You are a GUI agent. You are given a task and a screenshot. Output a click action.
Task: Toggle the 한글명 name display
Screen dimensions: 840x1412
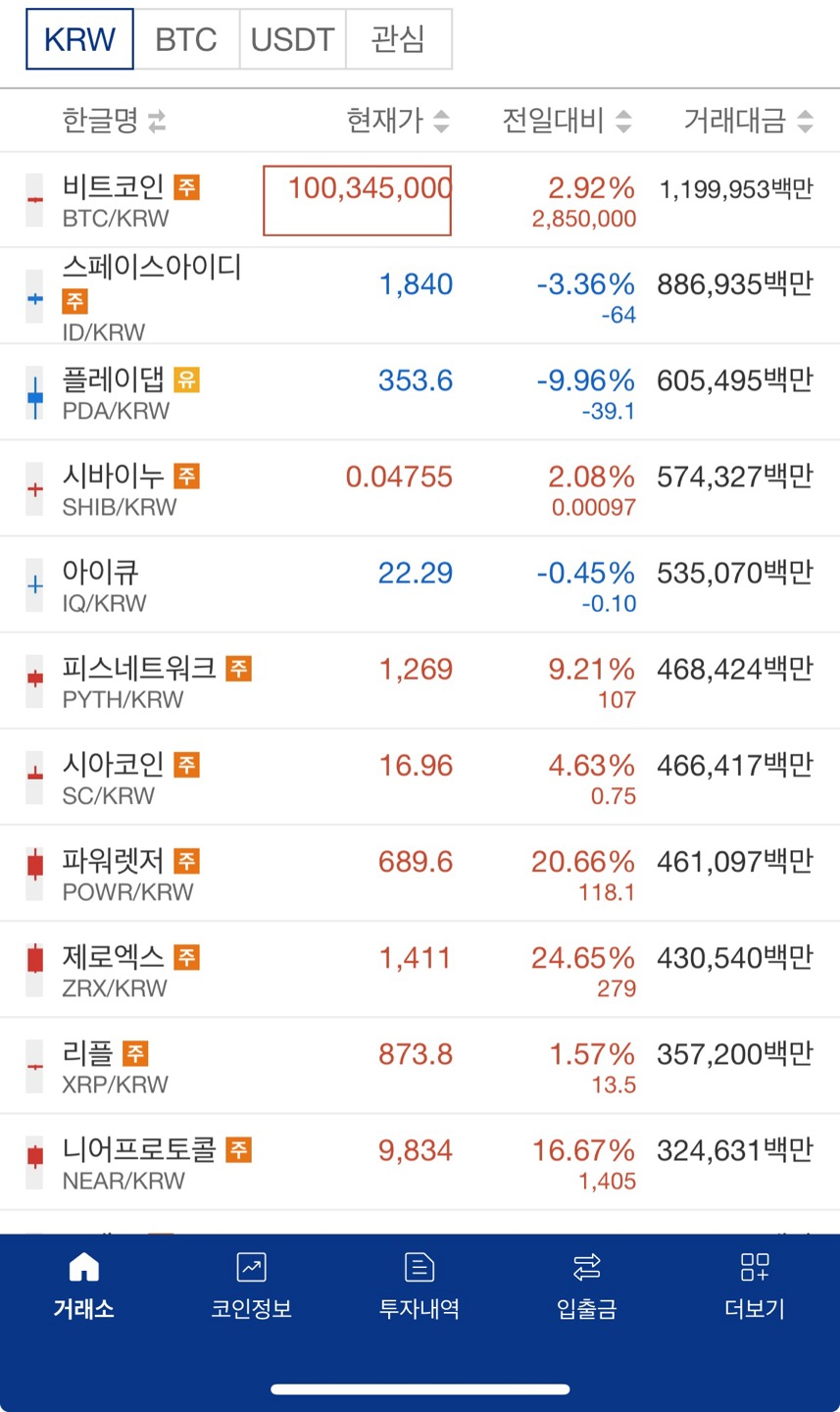114,121
